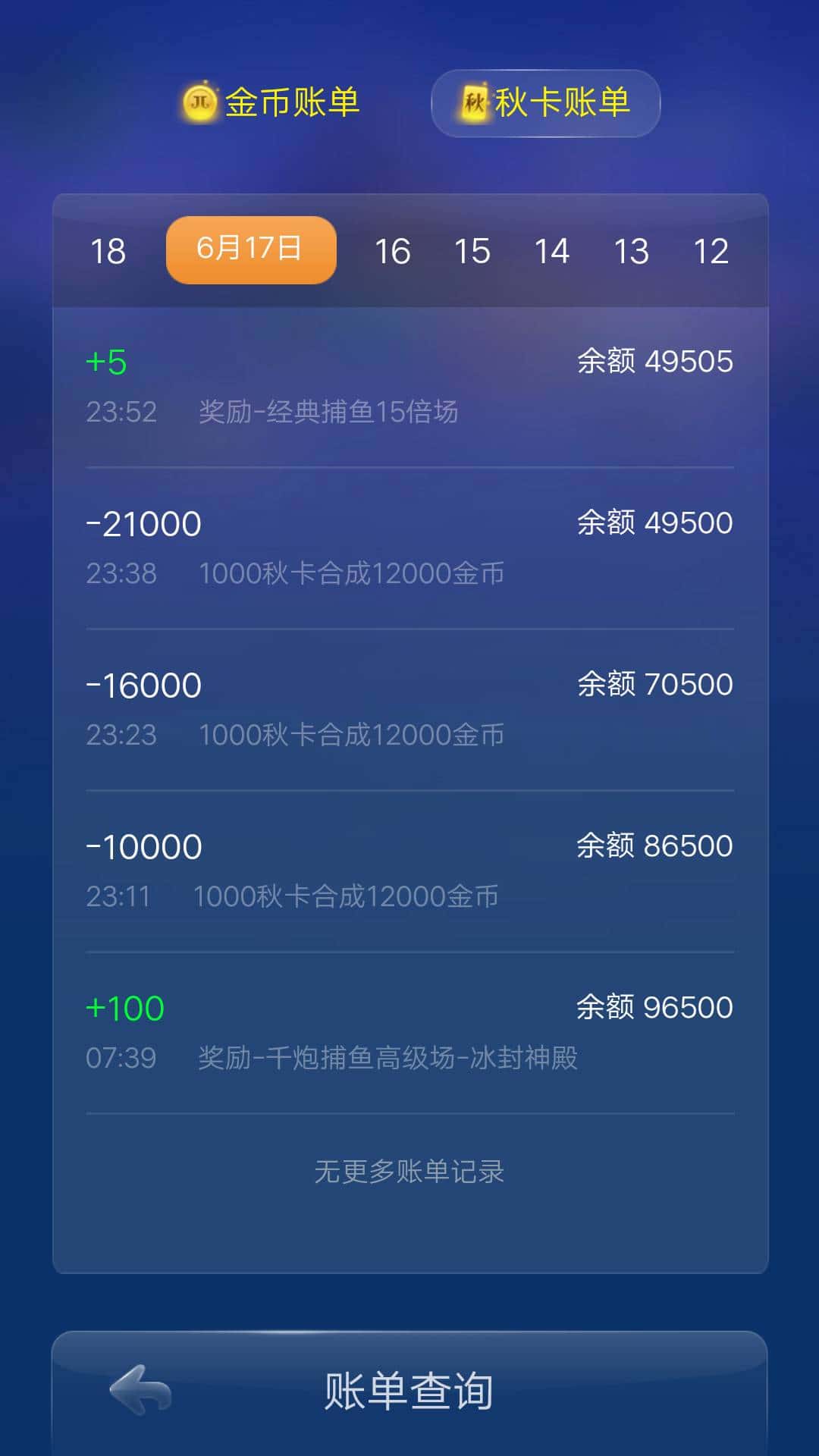Select date 15 in the date bar

click(472, 250)
